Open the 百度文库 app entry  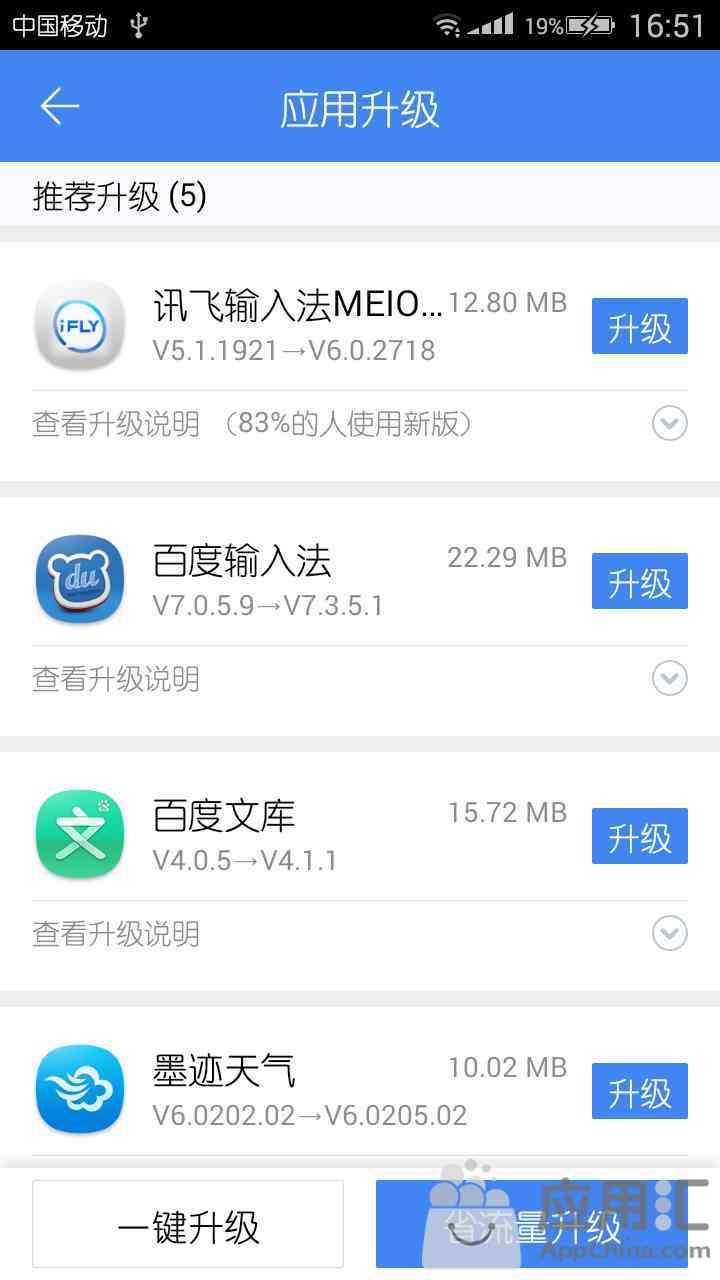coord(300,836)
